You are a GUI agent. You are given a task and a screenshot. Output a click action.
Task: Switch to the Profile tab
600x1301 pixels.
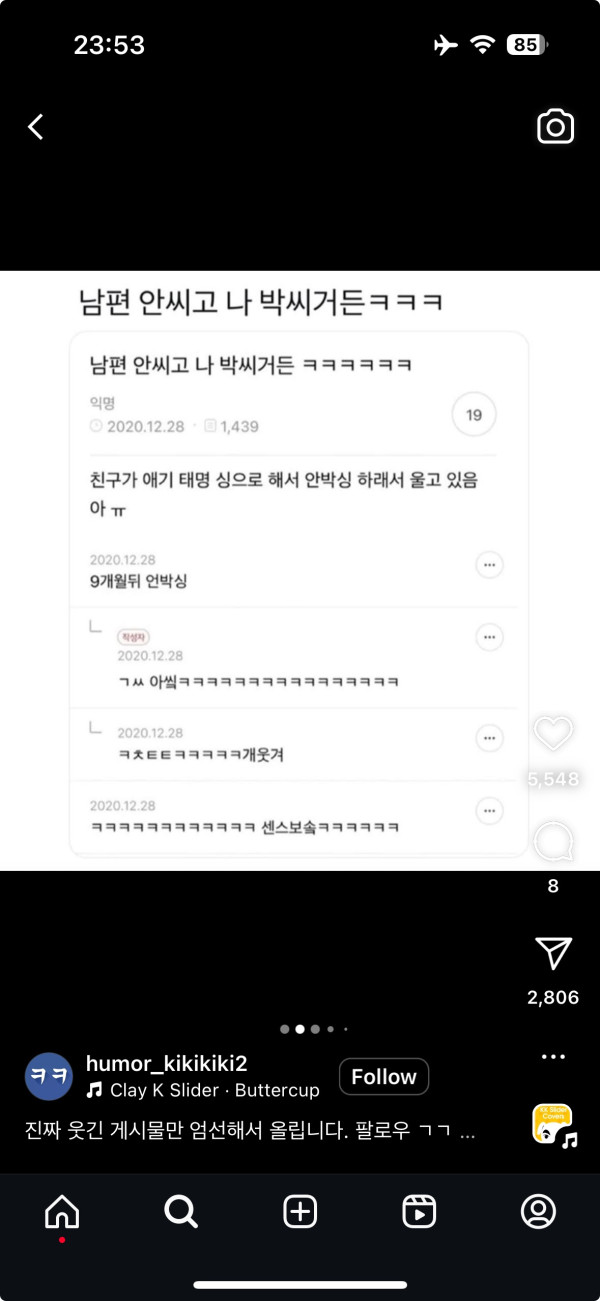(x=538, y=1212)
